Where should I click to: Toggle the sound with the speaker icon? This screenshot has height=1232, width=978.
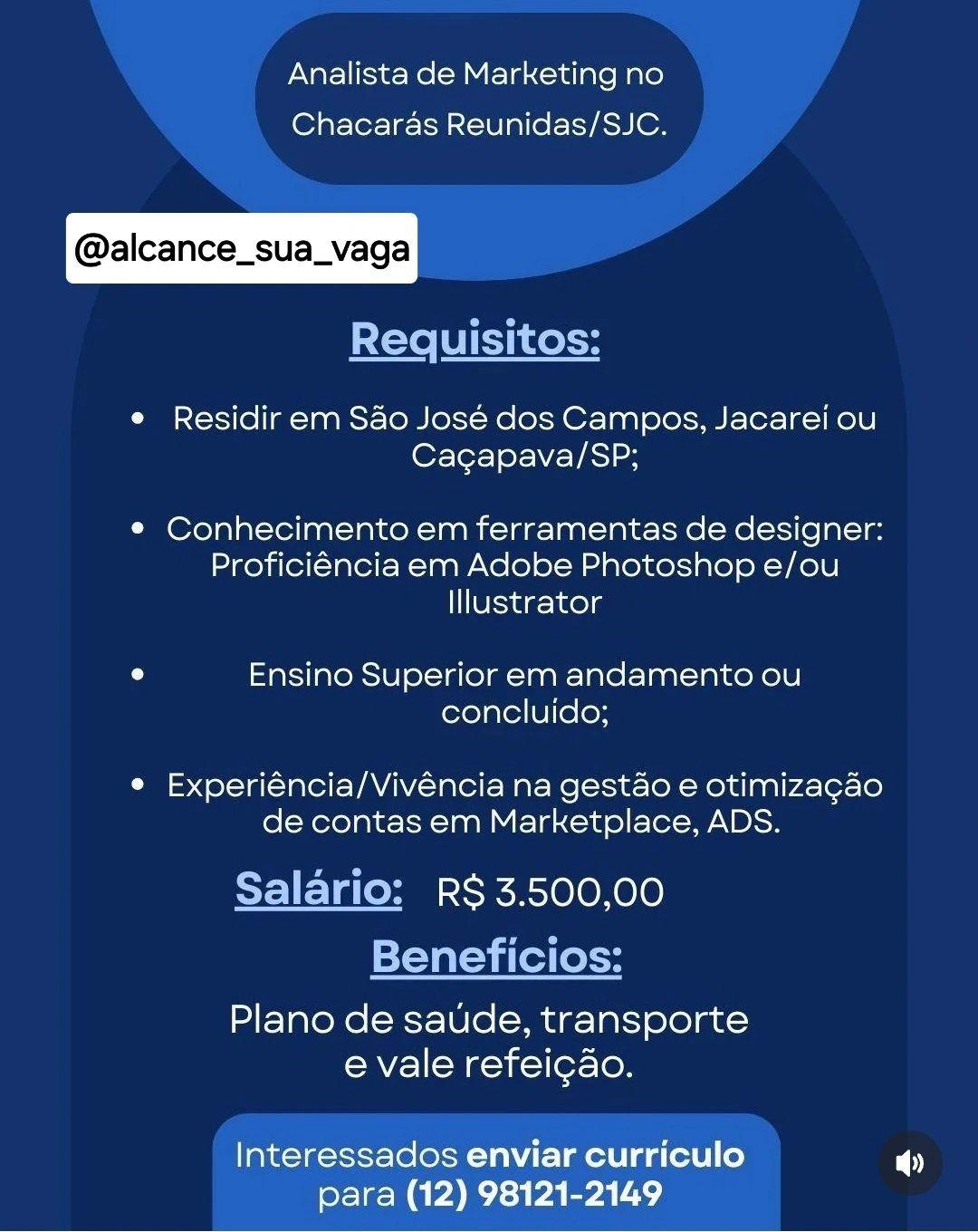click(910, 1163)
